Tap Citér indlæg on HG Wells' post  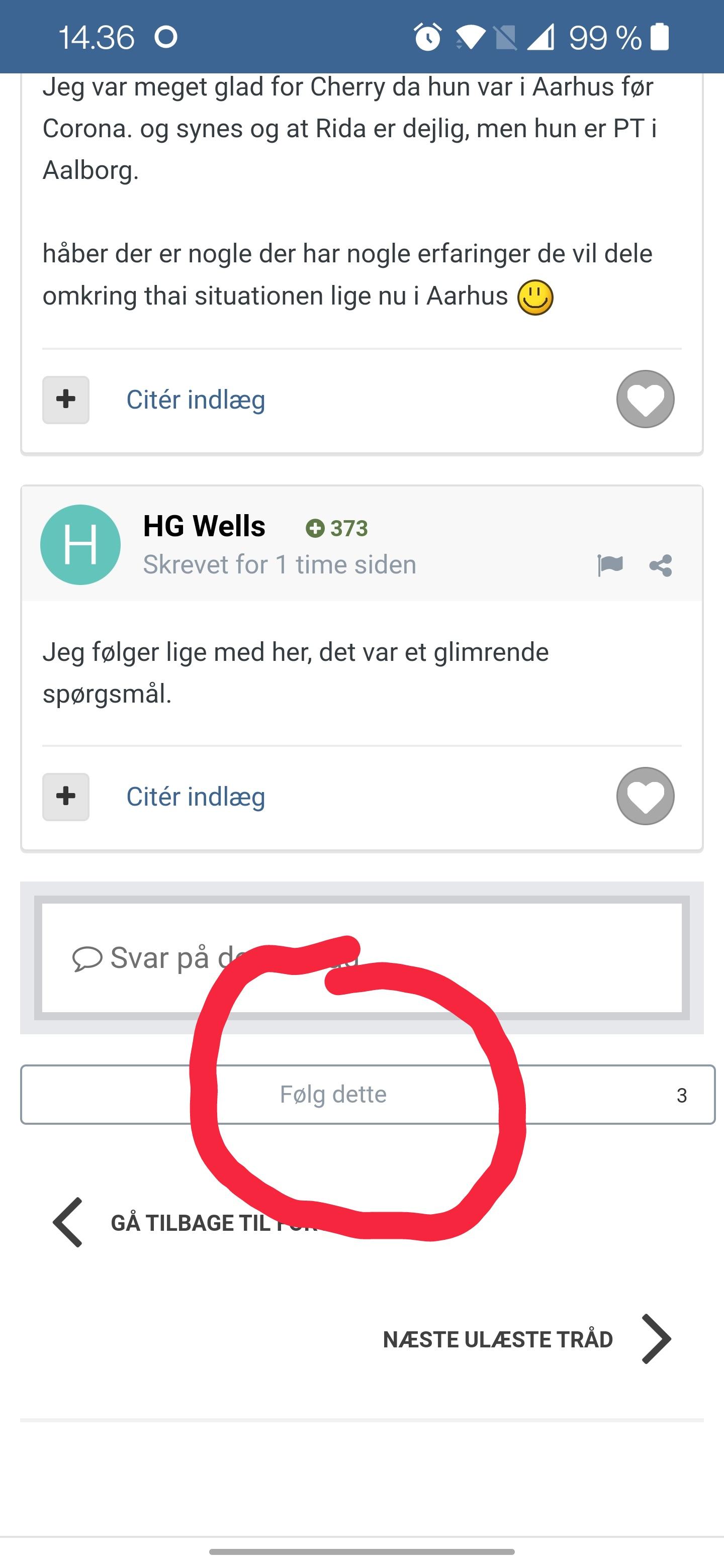coord(196,797)
